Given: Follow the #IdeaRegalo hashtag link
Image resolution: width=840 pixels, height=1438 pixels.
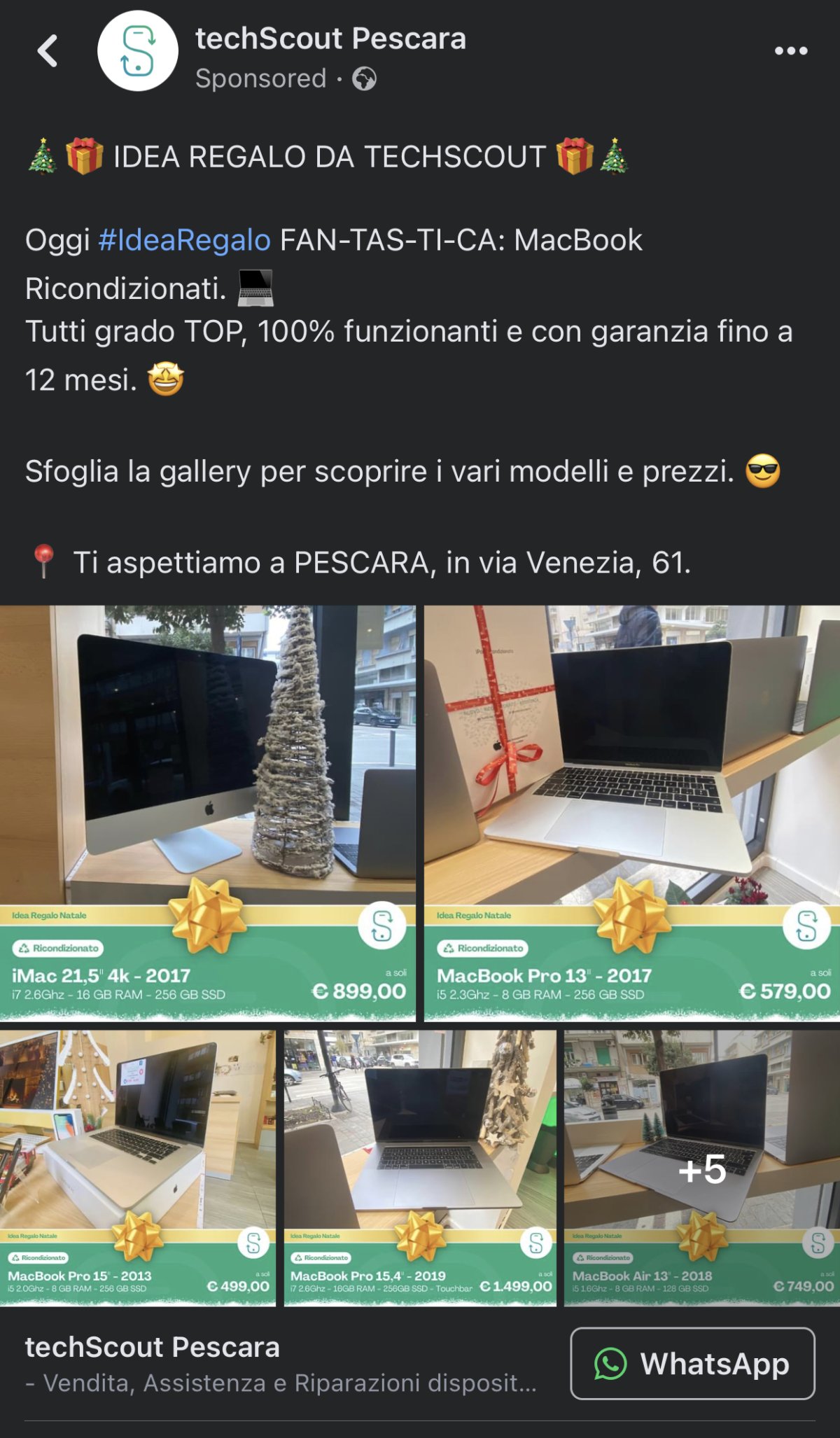Looking at the screenshot, I should [184, 240].
